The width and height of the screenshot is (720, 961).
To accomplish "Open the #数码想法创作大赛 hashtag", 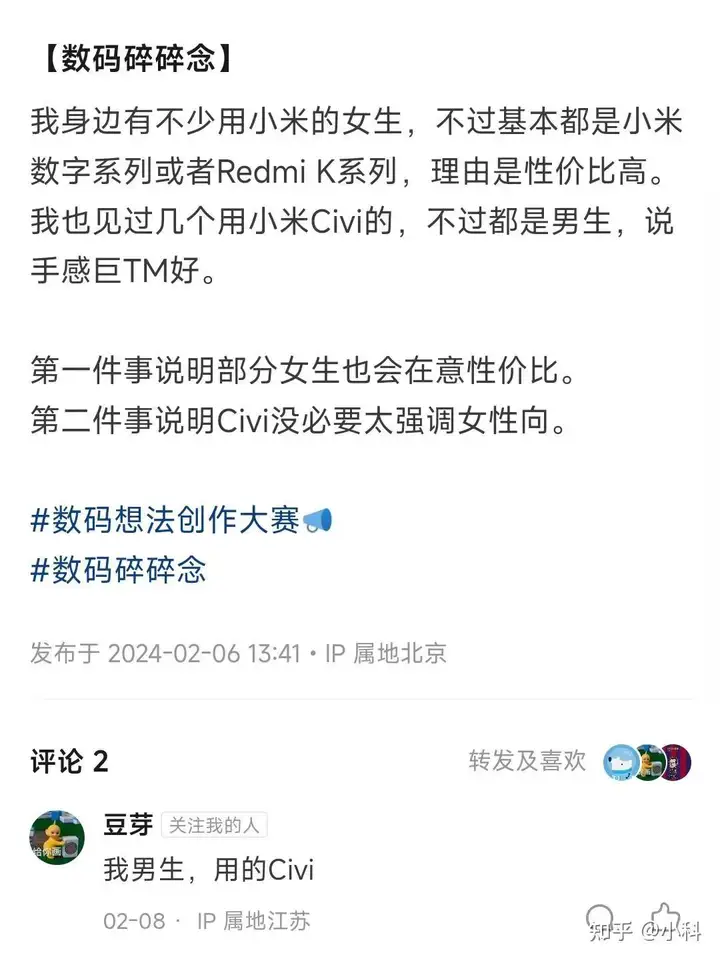I will pyautogui.click(x=165, y=520).
